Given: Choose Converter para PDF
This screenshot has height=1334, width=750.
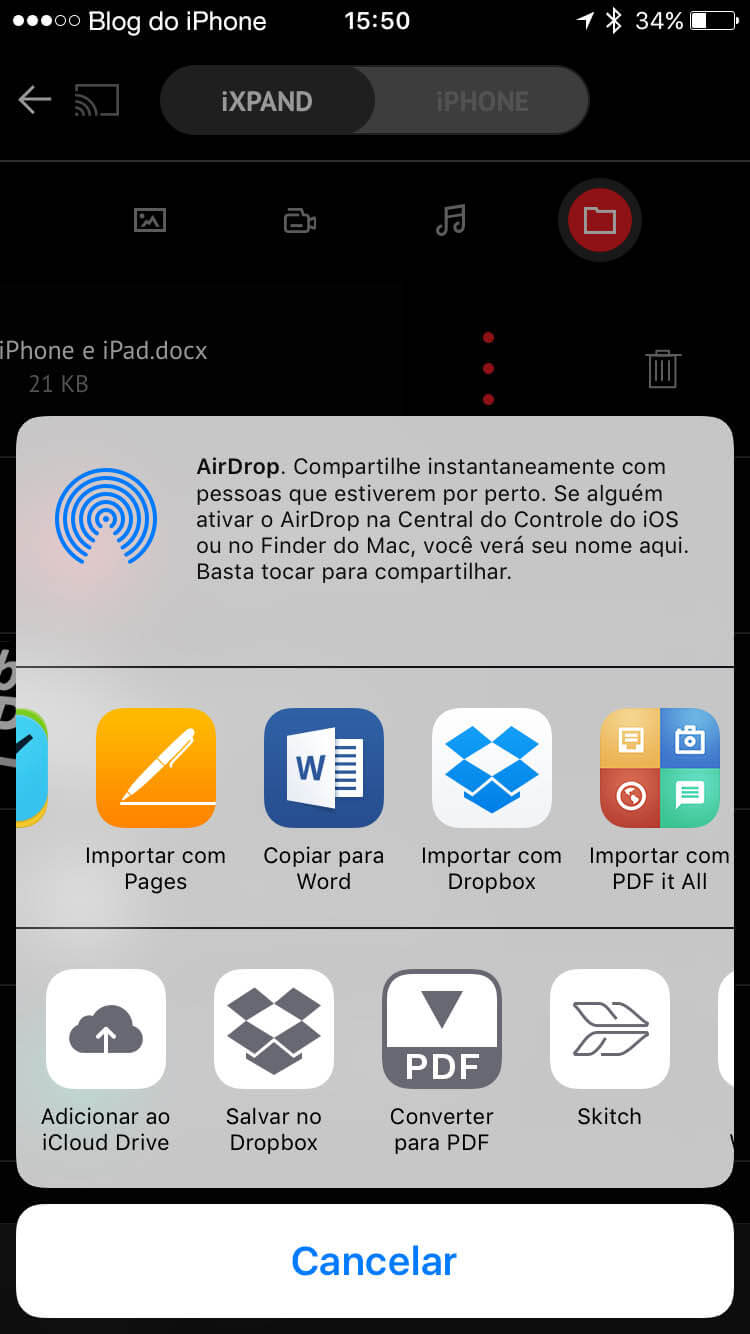Looking at the screenshot, I should tap(442, 1029).
